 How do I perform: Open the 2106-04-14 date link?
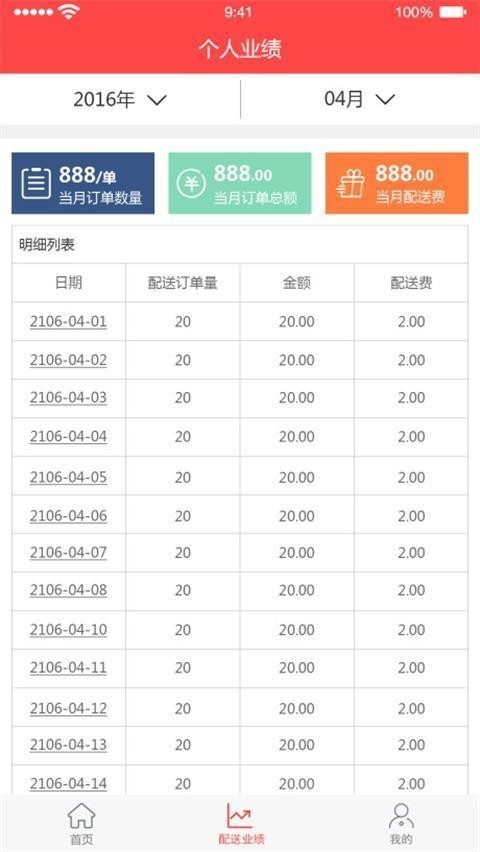click(x=68, y=784)
